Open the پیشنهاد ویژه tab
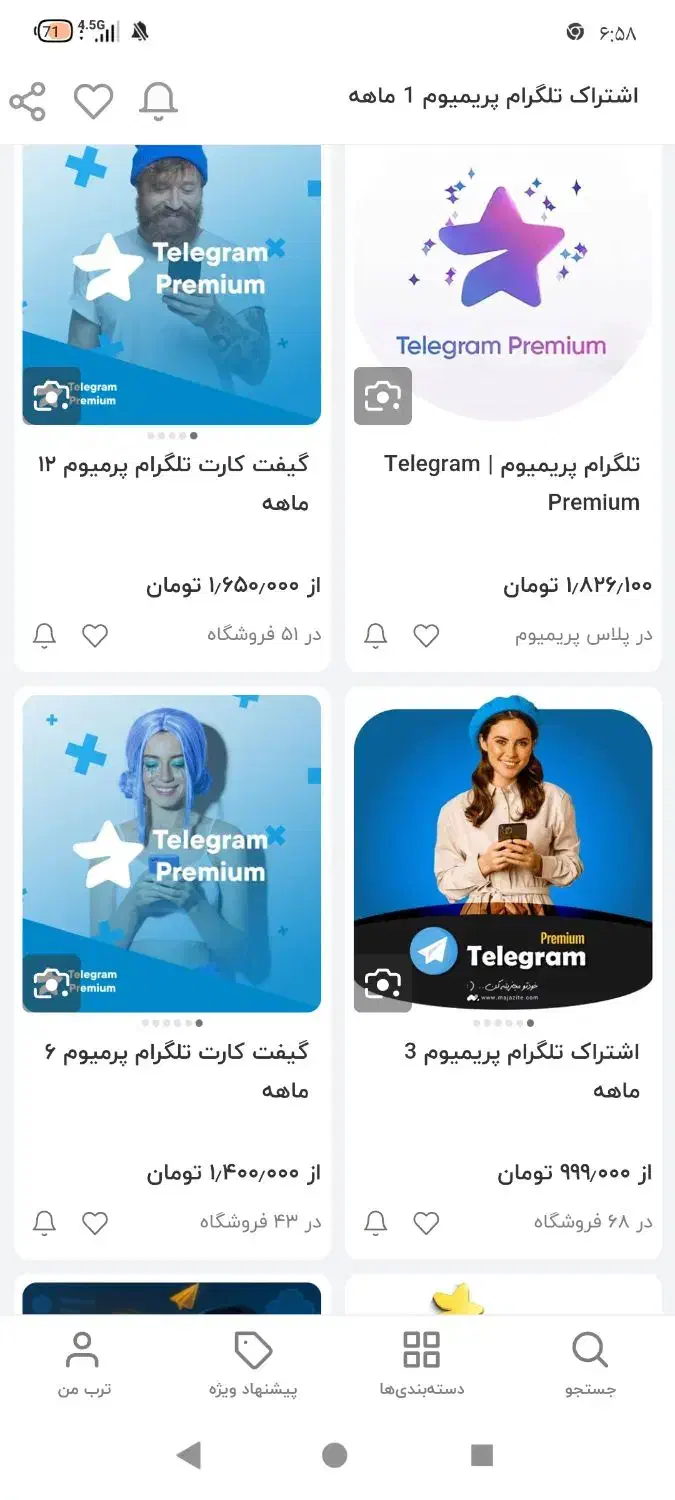 253,1363
